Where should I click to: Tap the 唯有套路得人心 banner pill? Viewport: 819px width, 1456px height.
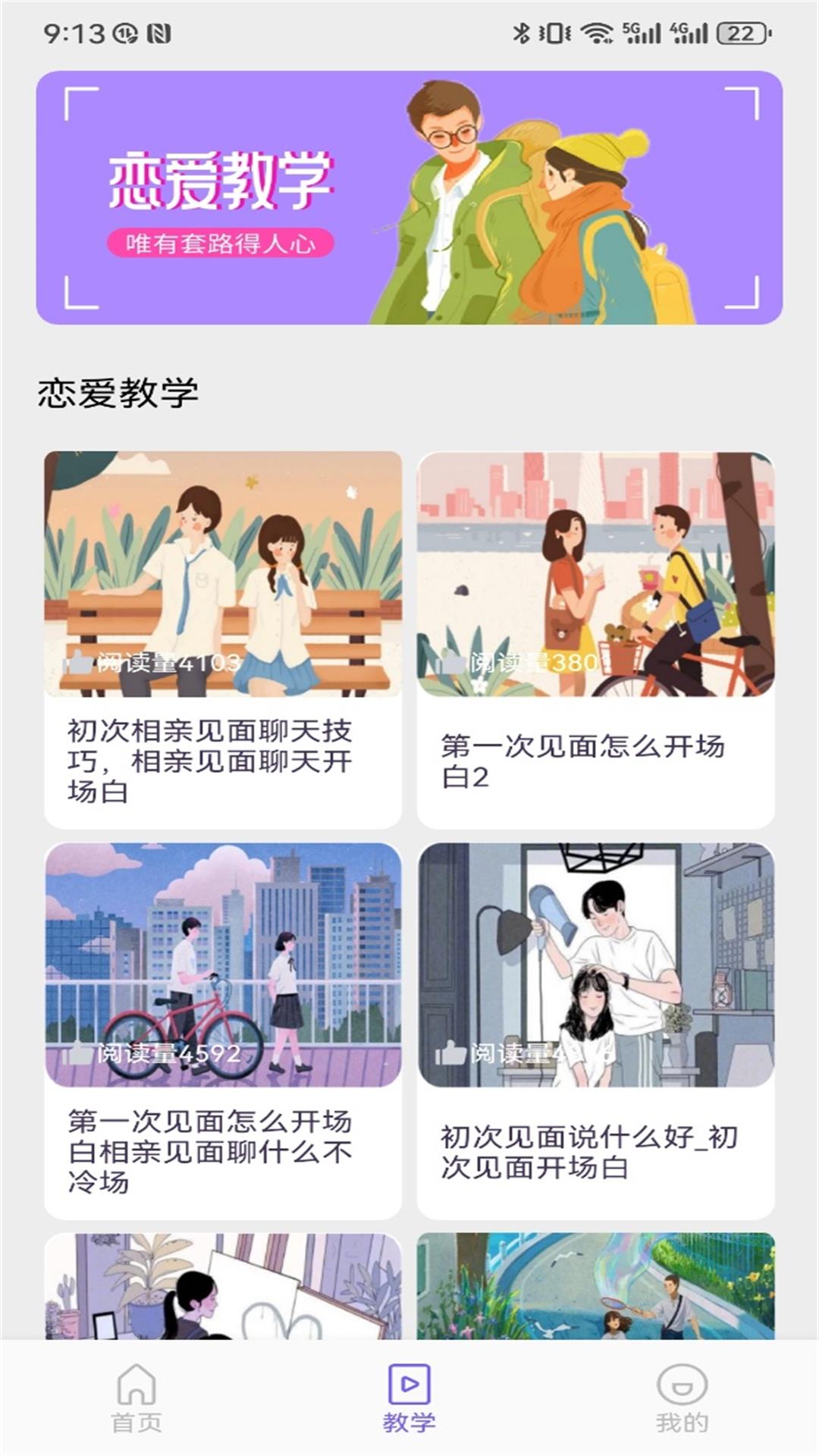tap(222, 241)
